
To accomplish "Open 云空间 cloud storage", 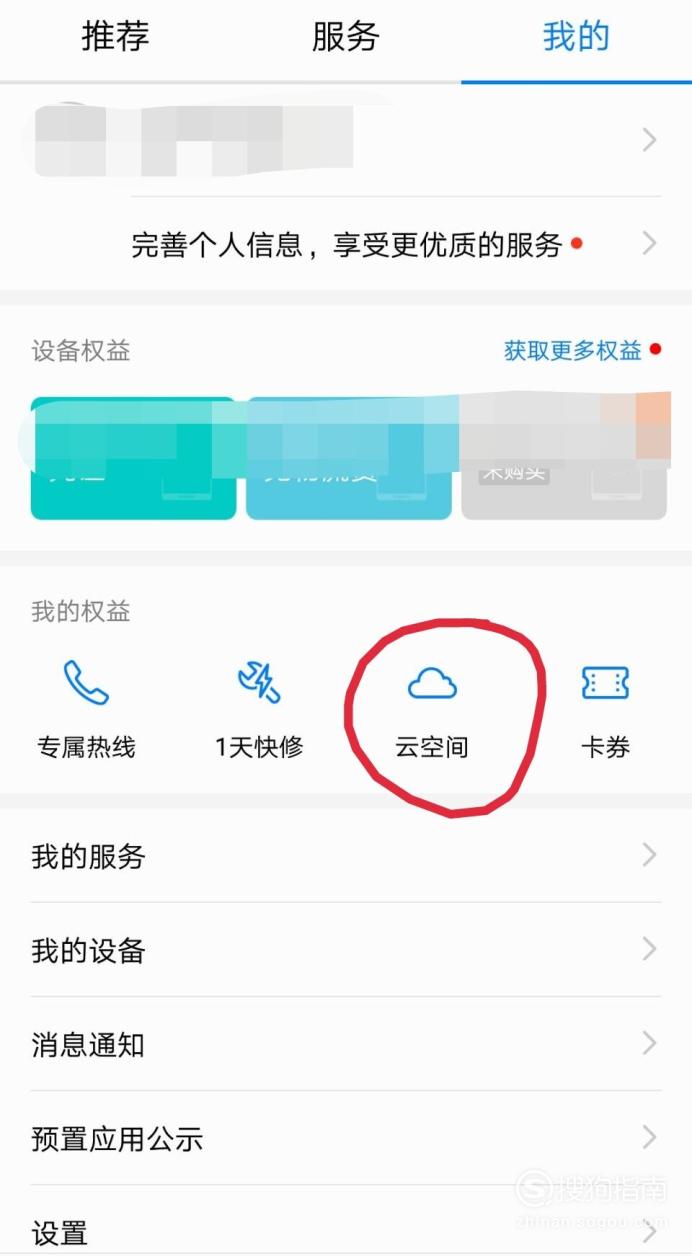I will coord(432,708).
